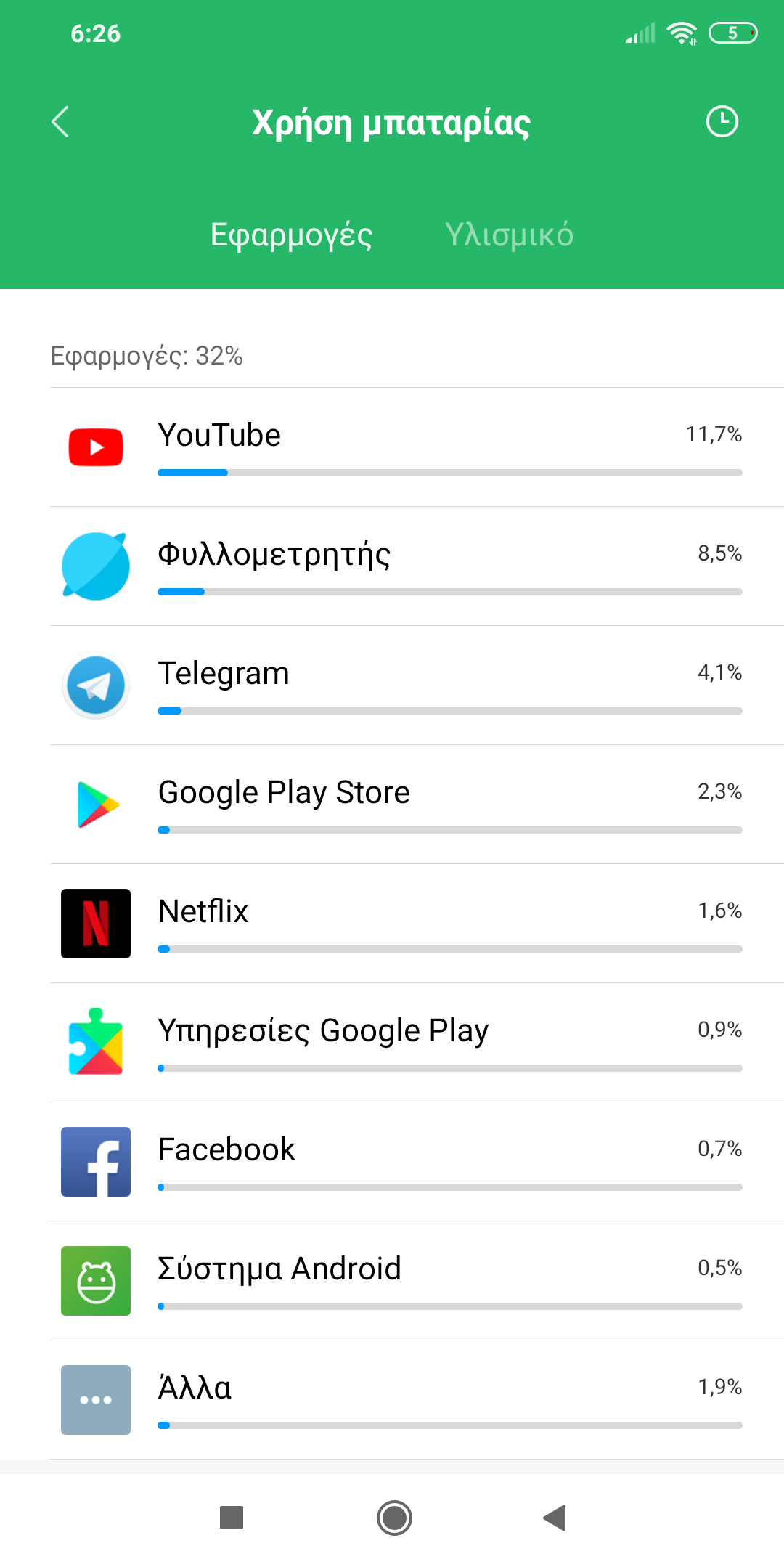The height and width of the screenshot is (1567, 784).
Task: Open Φυλλομετρητής battery usage details
Action: pyautogui.click(x=417, y=566)
